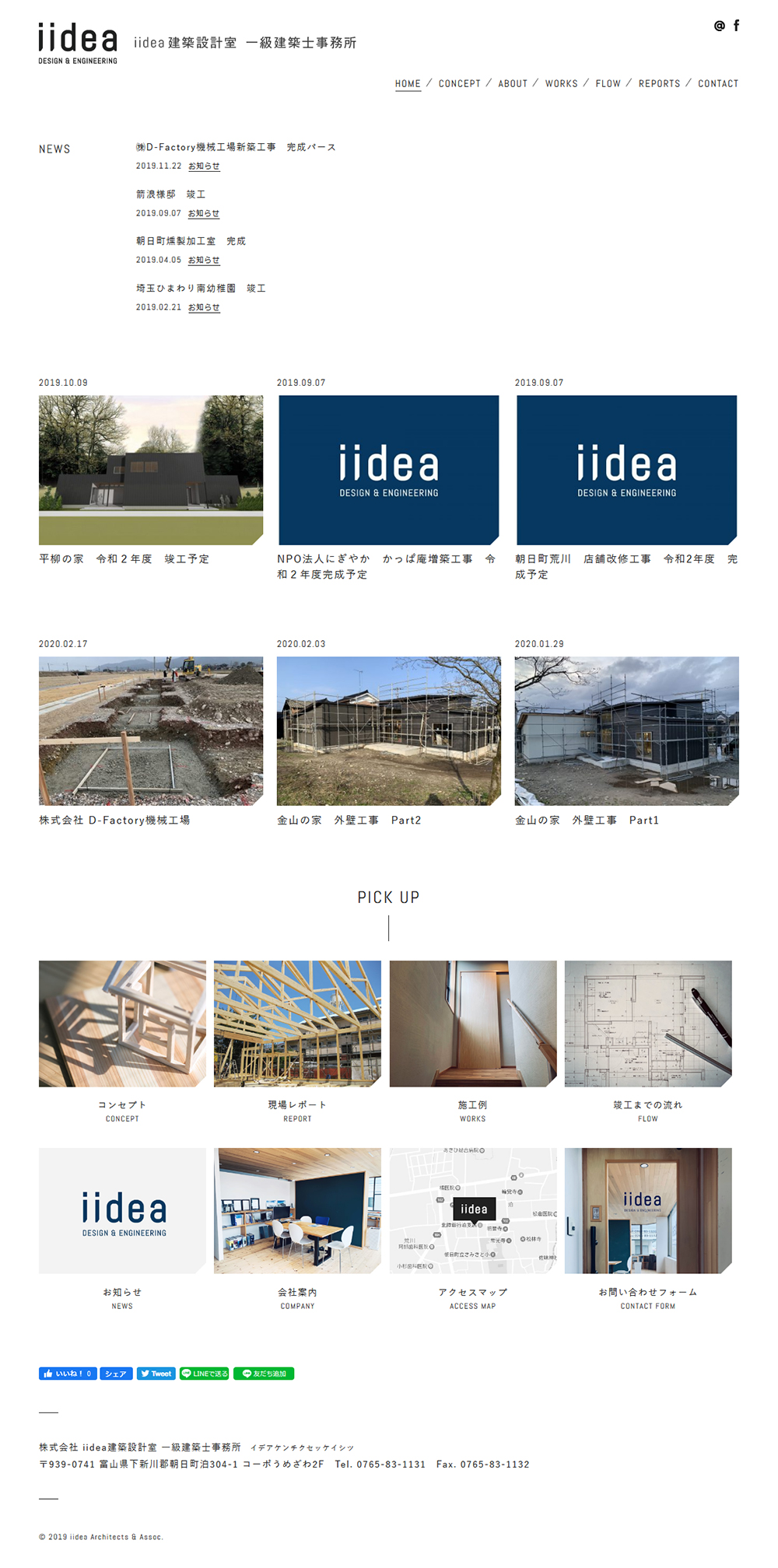Screen dimensions: 778x1568
Task: Open REPORTS in the top menu
Action: [659, 84]
